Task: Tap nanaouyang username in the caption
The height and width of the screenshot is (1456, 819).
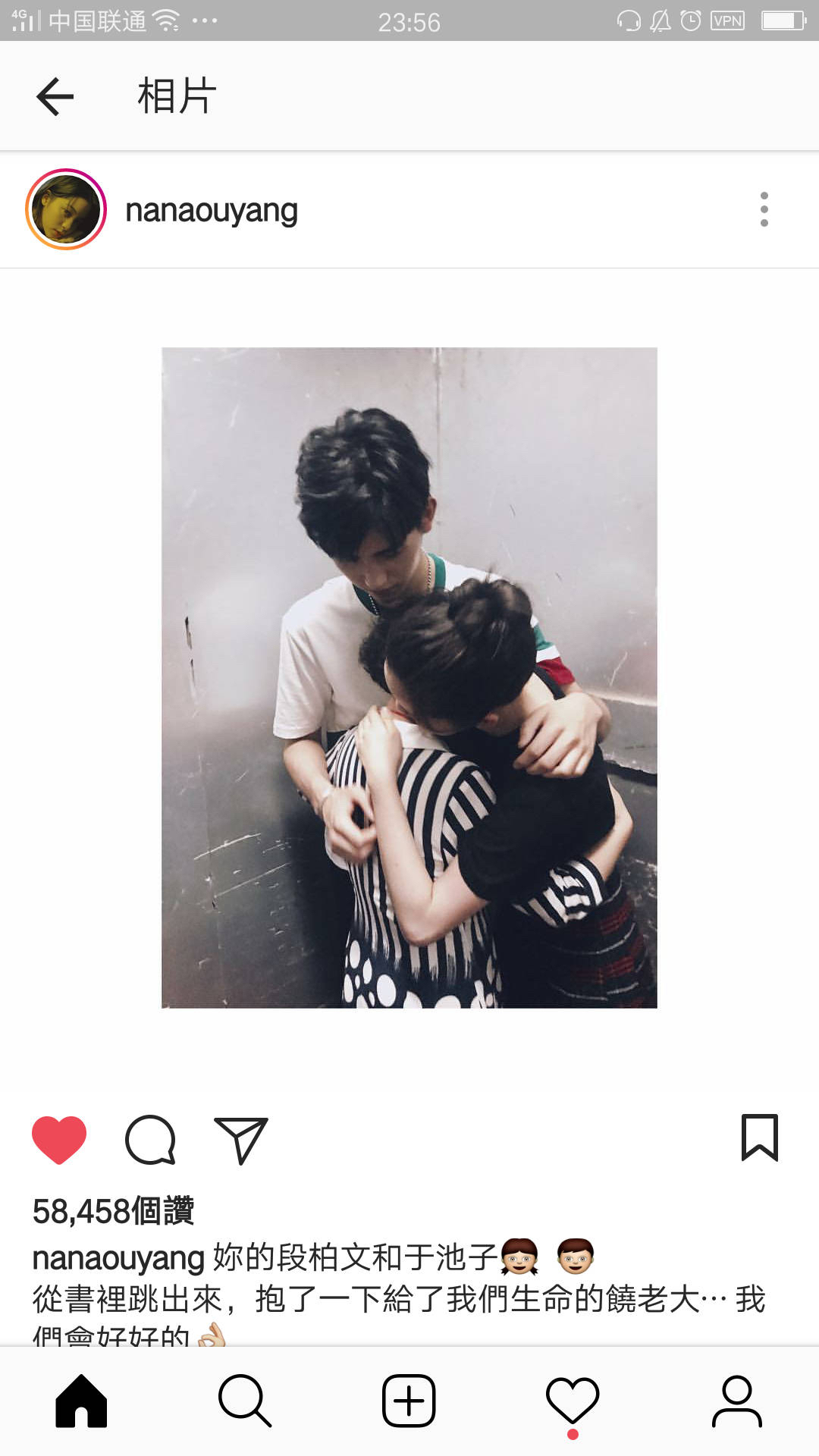Action: tap(118, 1258)
